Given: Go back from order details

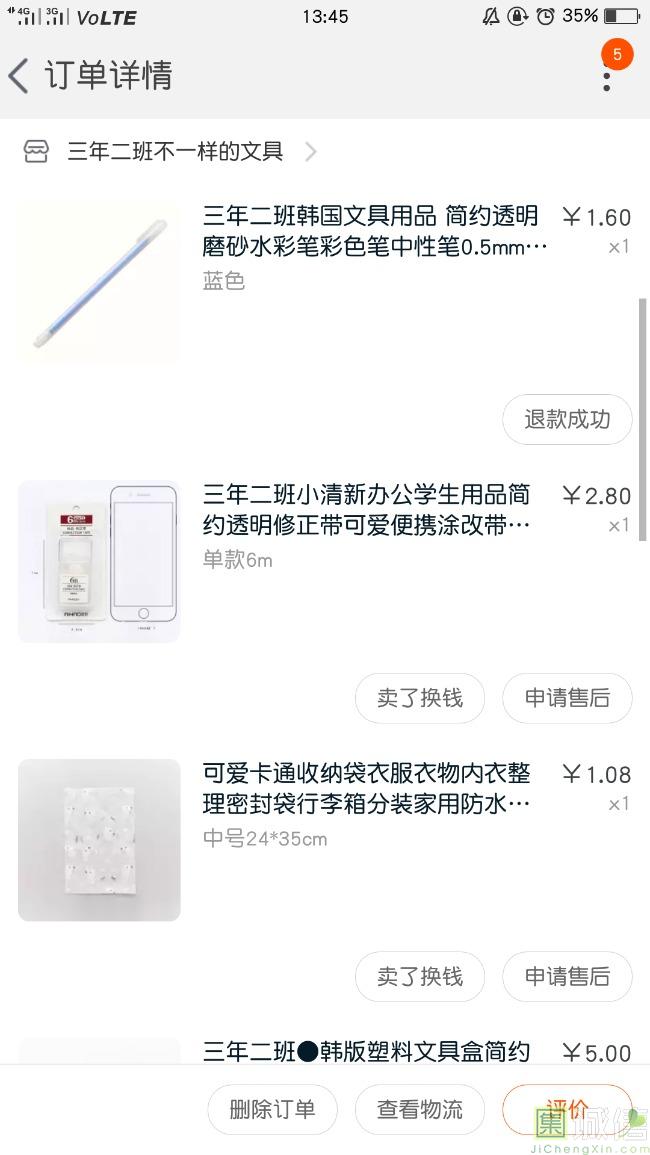Looking at the screenshot, I should [20, 76].
